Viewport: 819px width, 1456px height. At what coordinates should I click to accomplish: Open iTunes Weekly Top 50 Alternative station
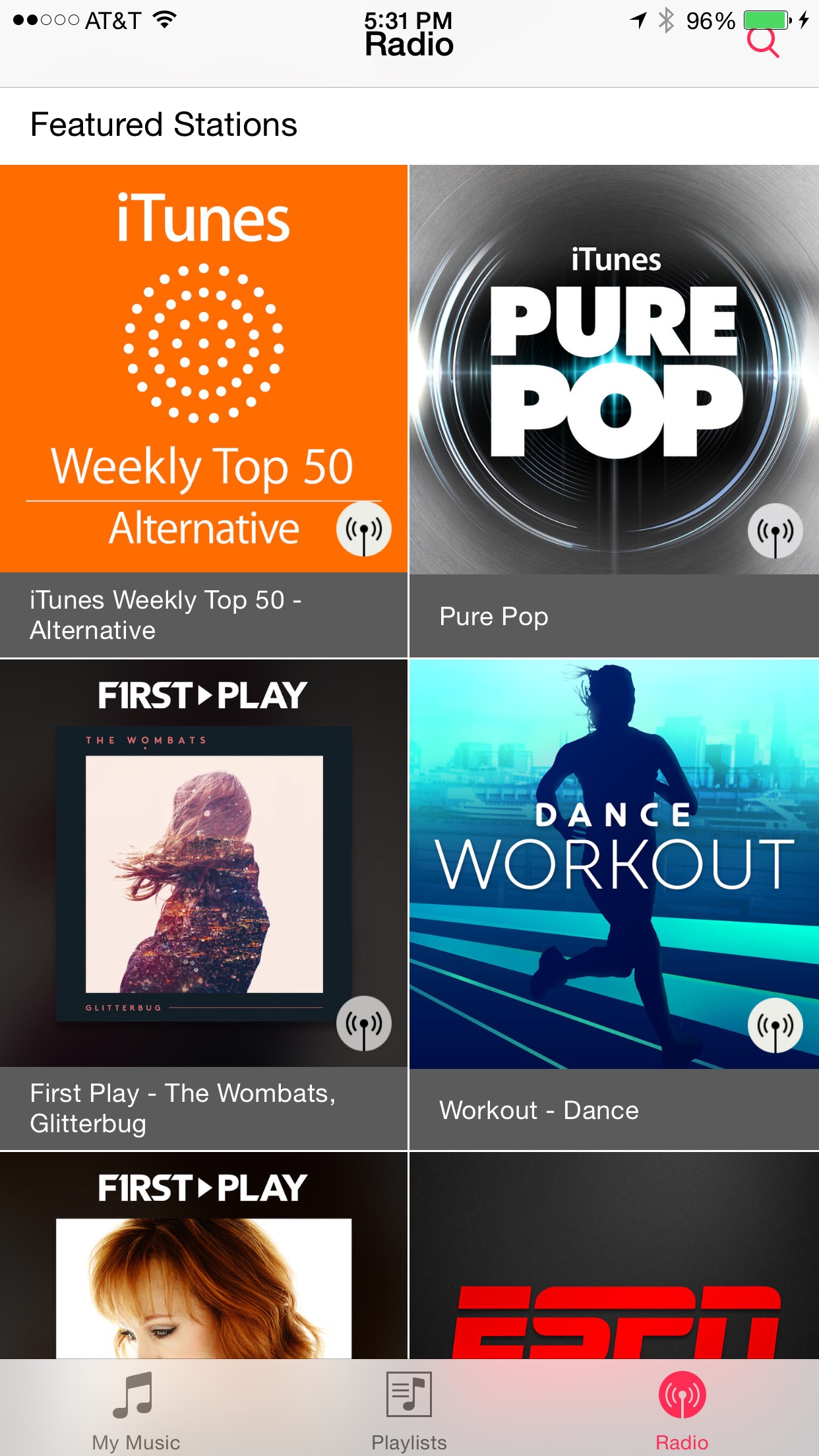[x=204, y=411]
